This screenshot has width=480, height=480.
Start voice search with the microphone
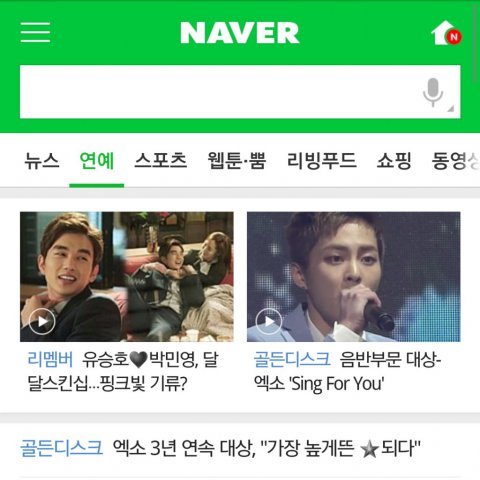coord(433,92)
